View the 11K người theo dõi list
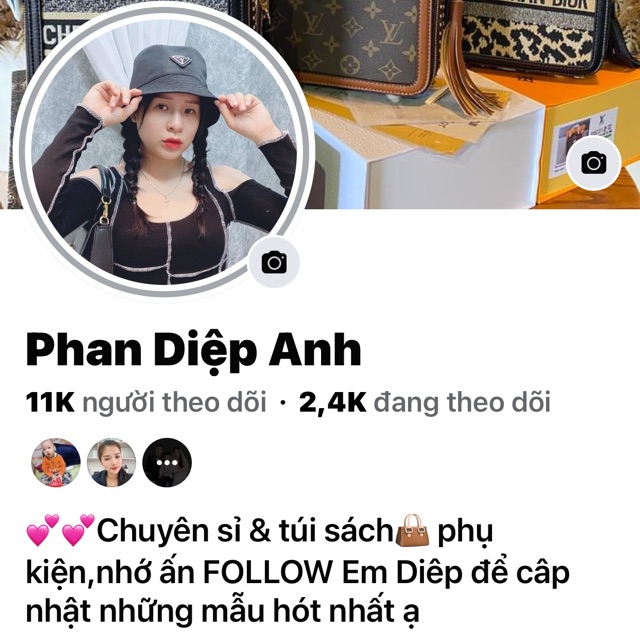 [x=146, y=402]
